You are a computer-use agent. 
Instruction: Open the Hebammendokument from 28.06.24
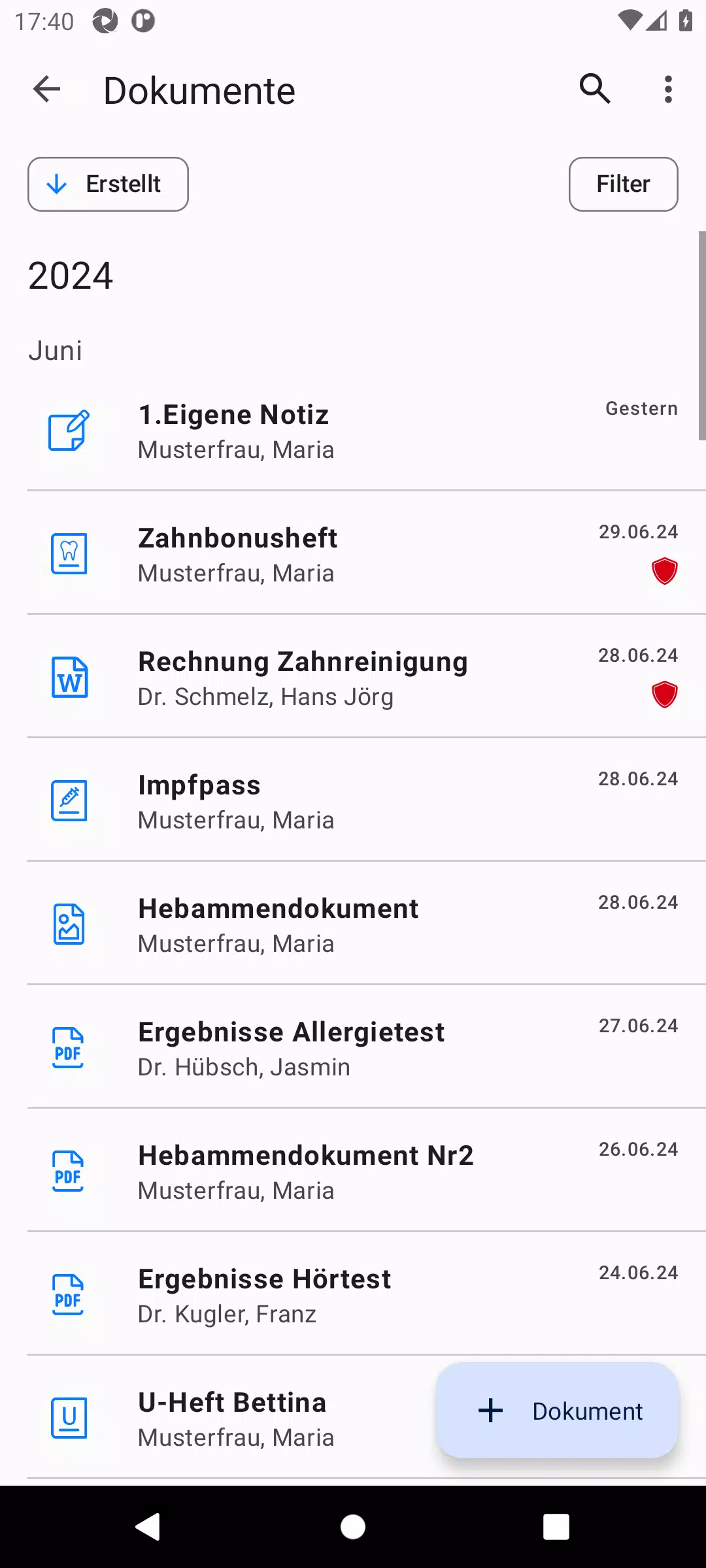coord(353,923)
